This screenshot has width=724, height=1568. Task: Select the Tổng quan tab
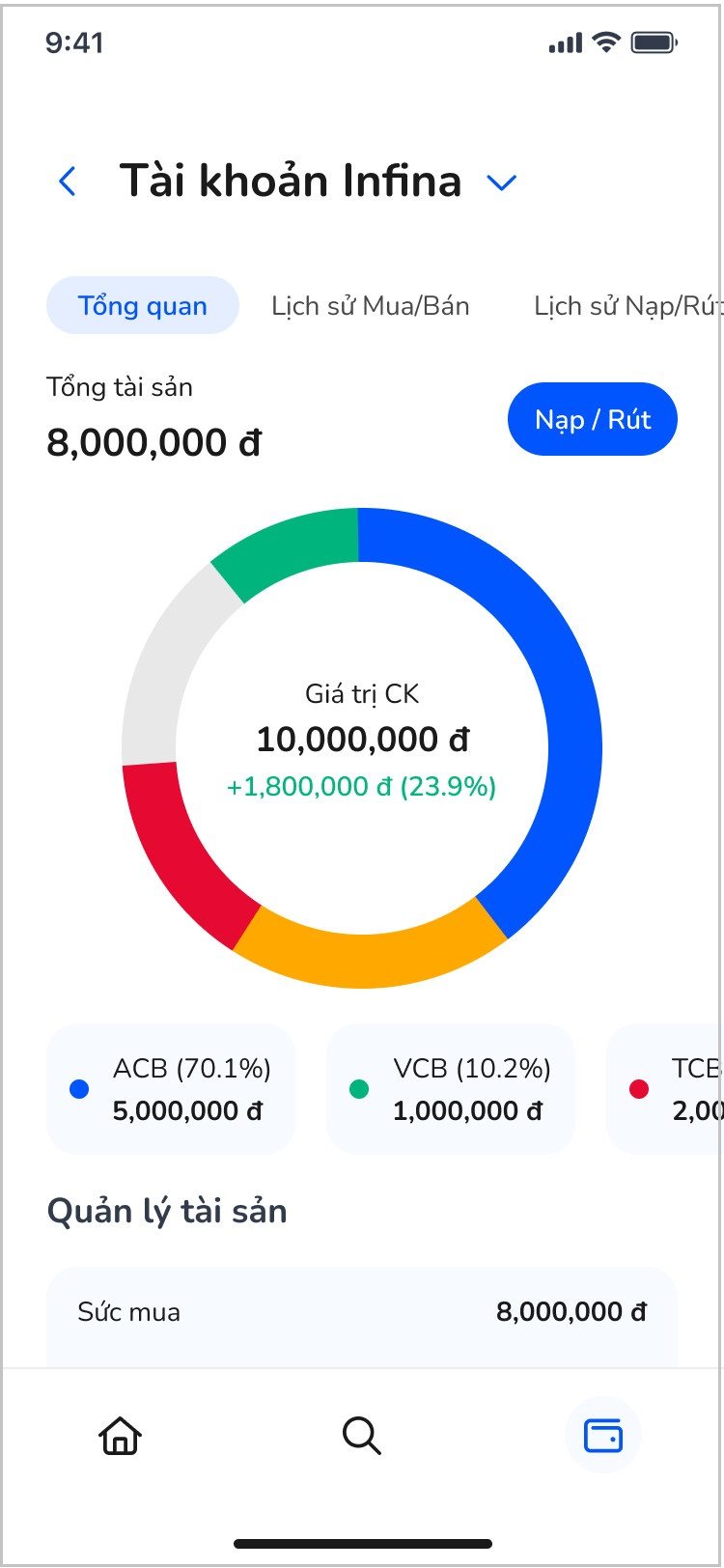(x=143, y=305)
